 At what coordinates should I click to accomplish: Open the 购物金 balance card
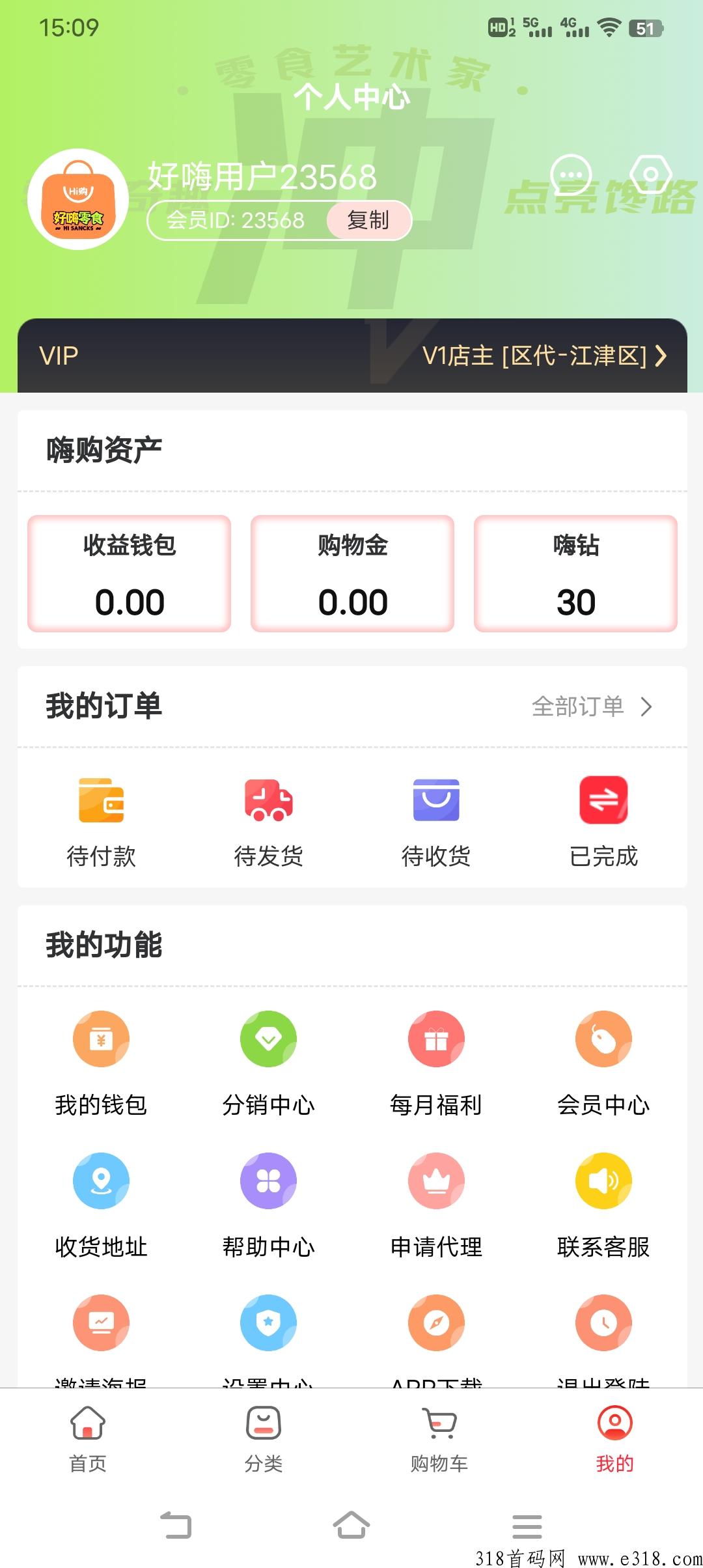pyautogui.click(x=352, y=574)
